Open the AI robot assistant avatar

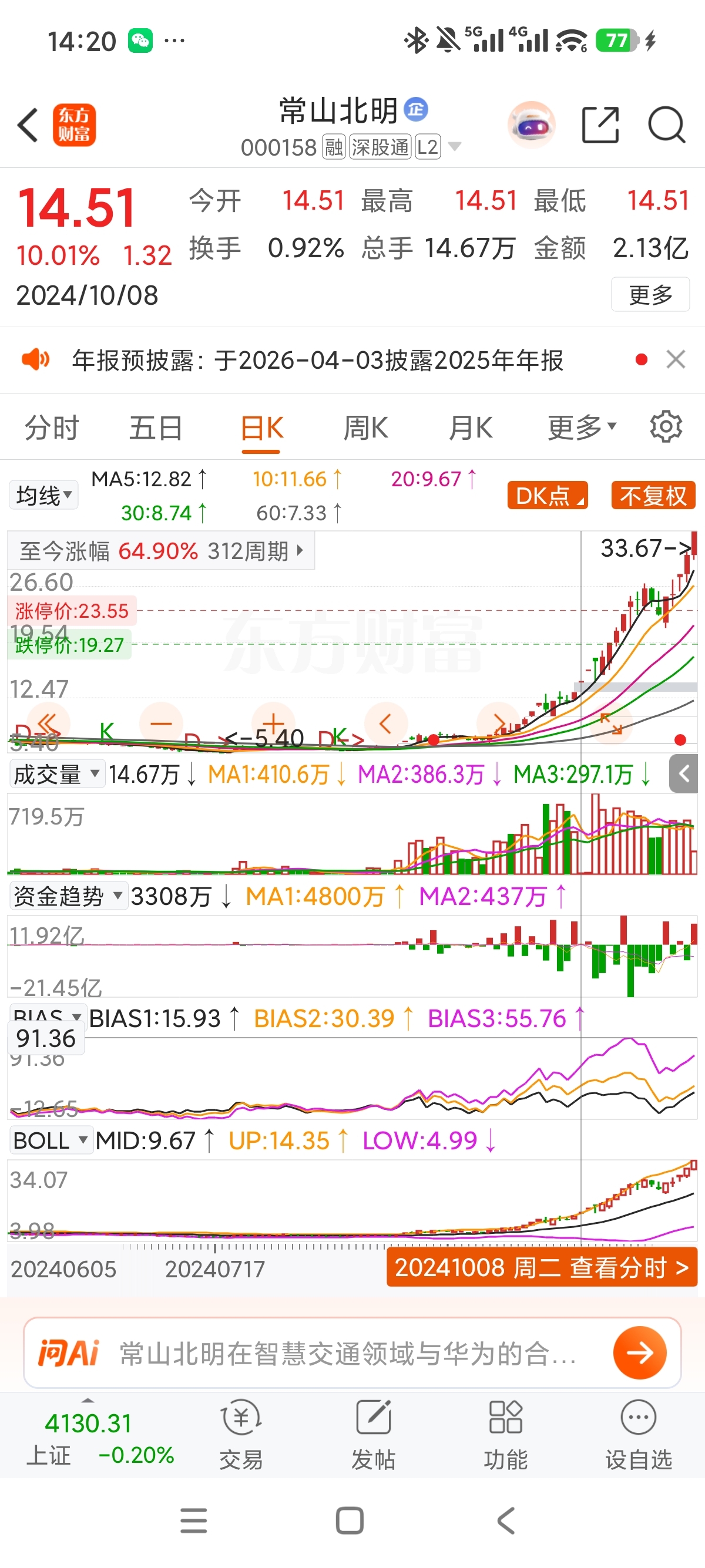point(532,126)
